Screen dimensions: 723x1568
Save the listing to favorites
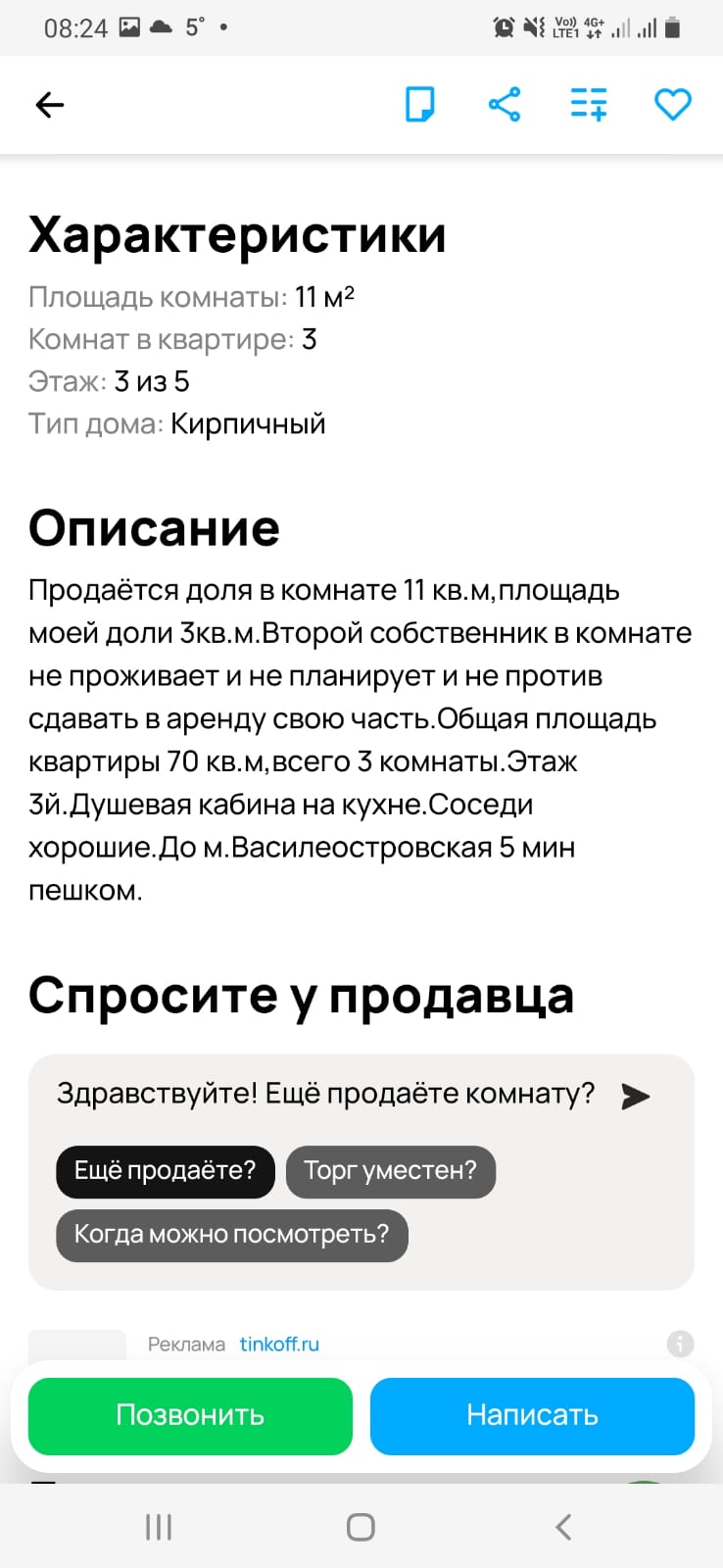[673, 104]
